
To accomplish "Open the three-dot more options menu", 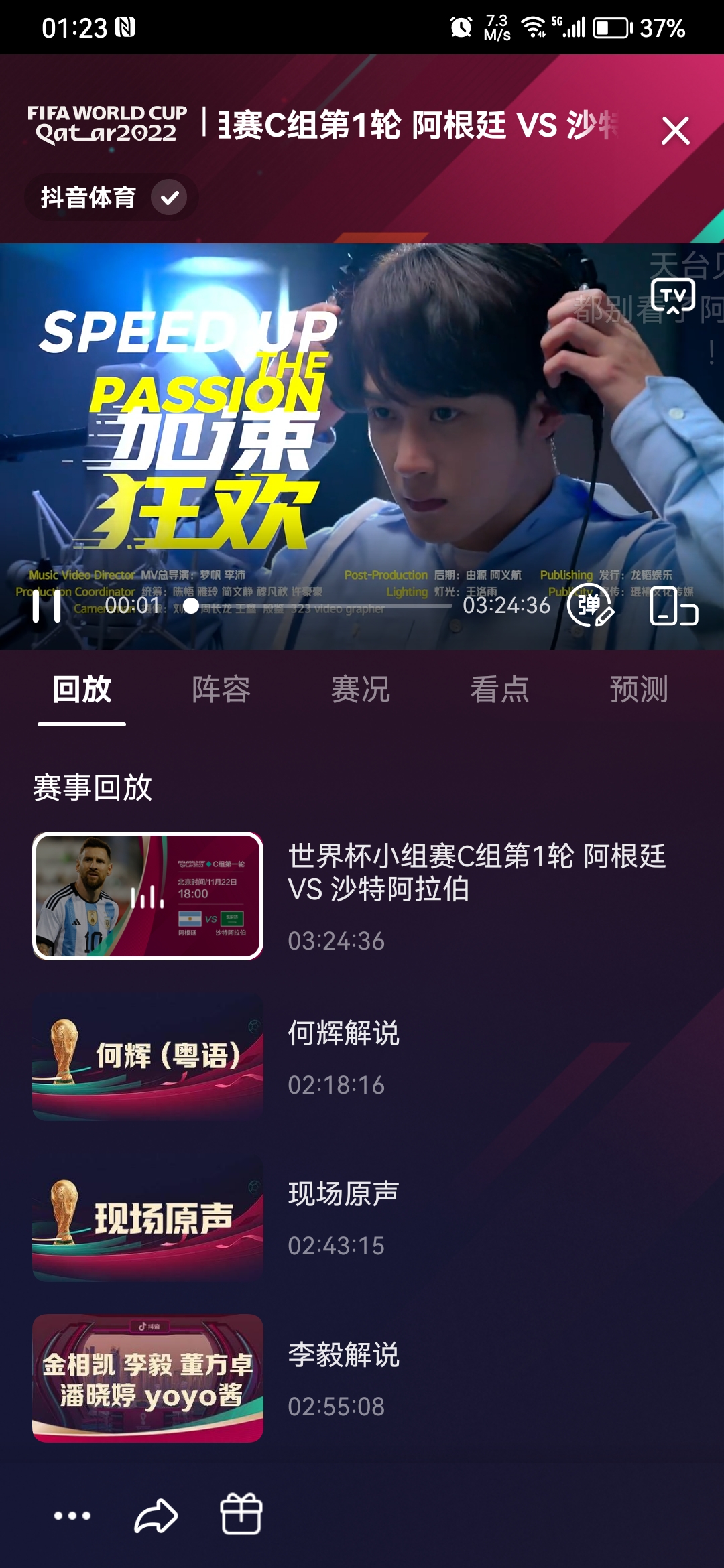I will click(72, 1516).
